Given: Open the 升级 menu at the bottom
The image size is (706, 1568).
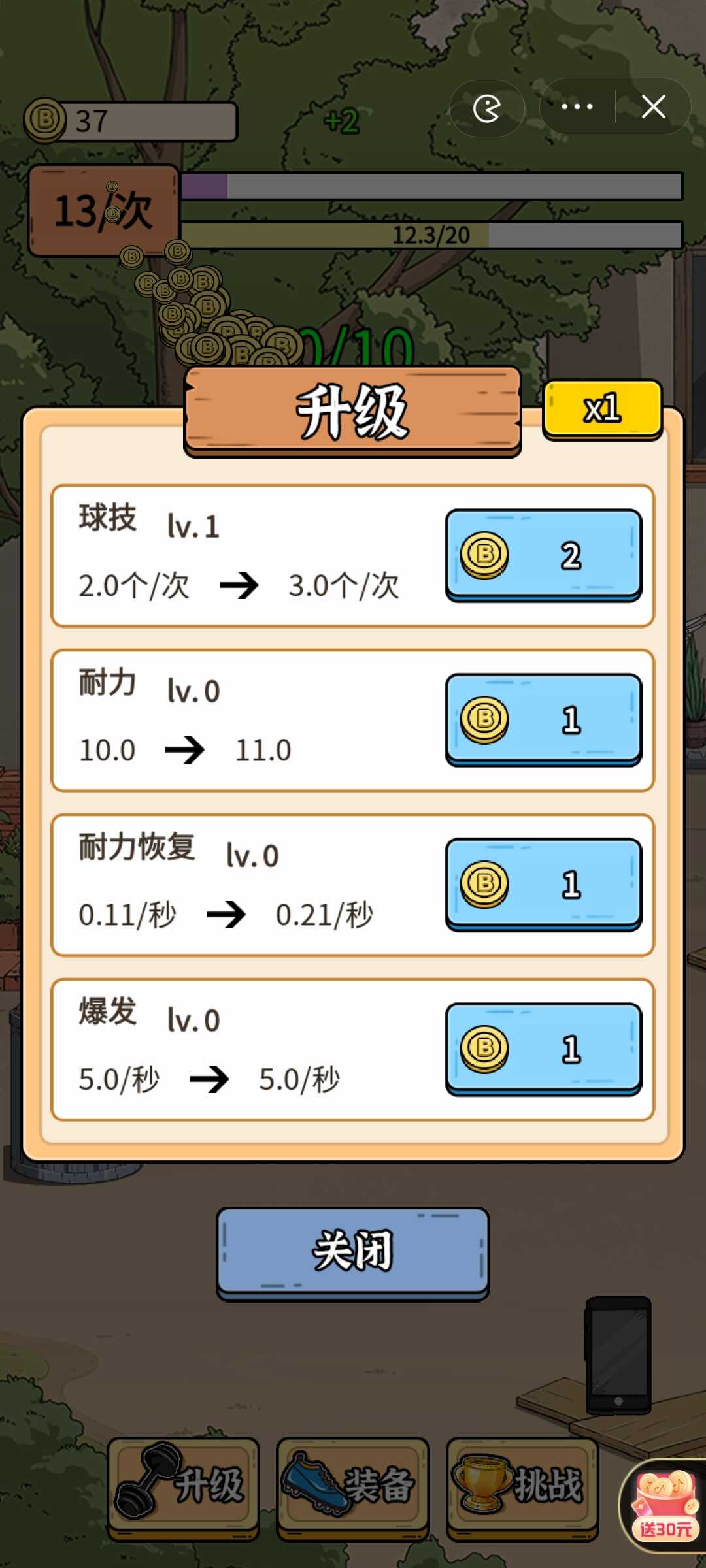Looking at the screenshot, I should click(x=184, y=1486).
